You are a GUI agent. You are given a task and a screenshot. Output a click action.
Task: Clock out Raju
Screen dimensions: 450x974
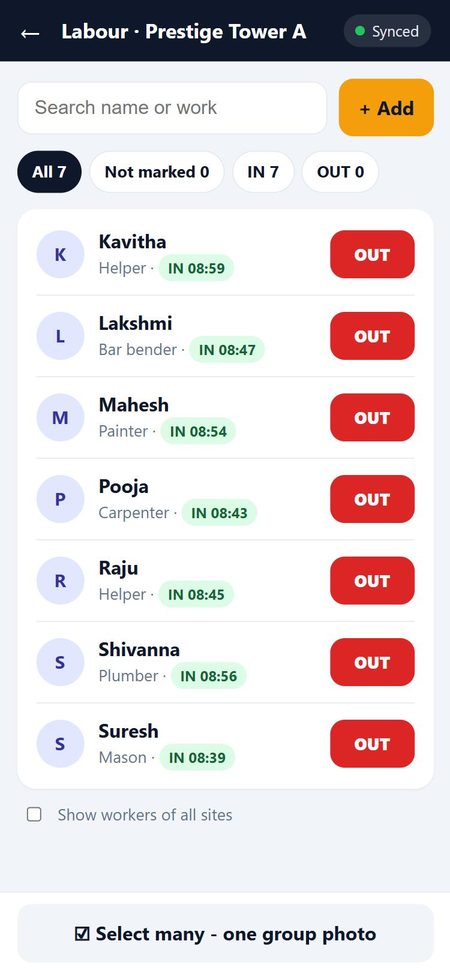pos(372,581)
